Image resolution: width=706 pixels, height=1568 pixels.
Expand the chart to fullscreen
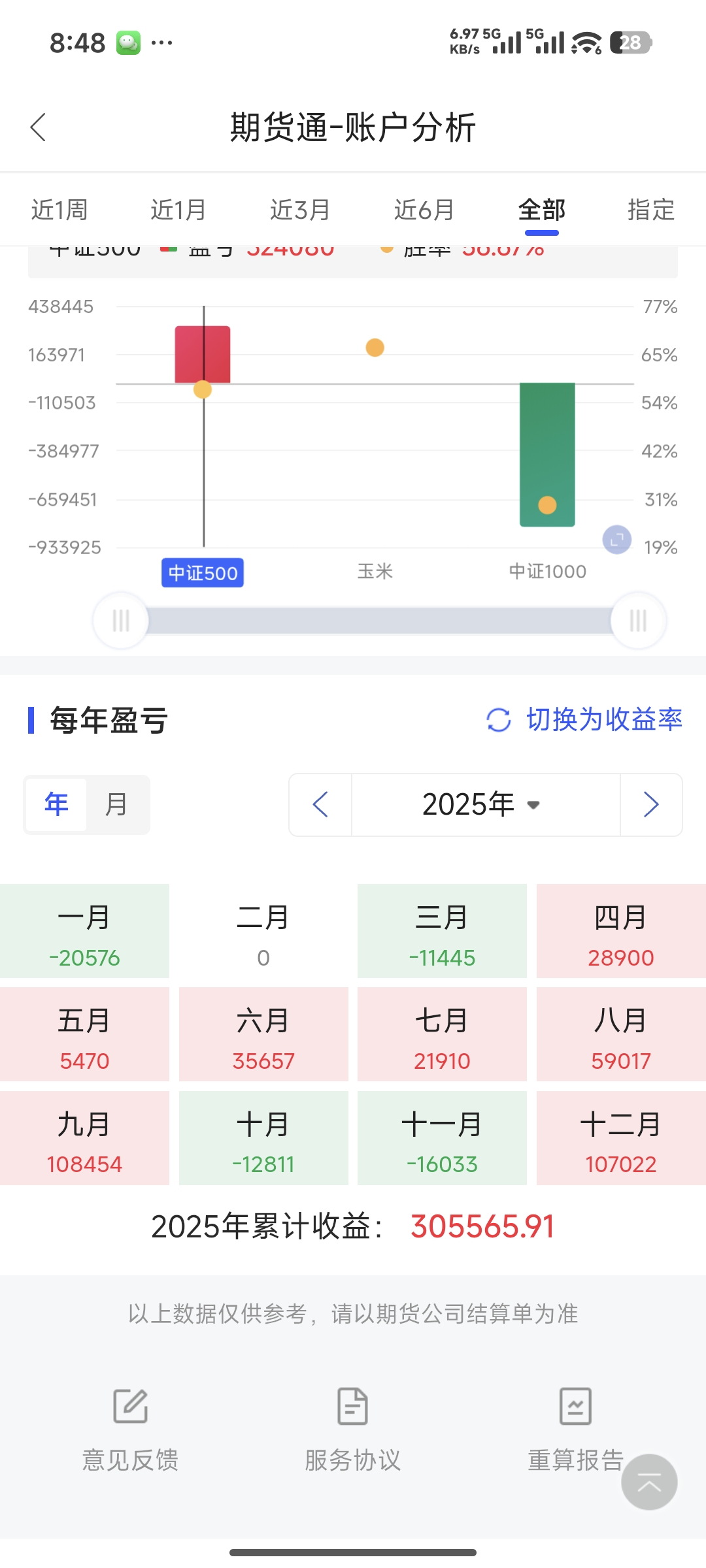point(616,540)
